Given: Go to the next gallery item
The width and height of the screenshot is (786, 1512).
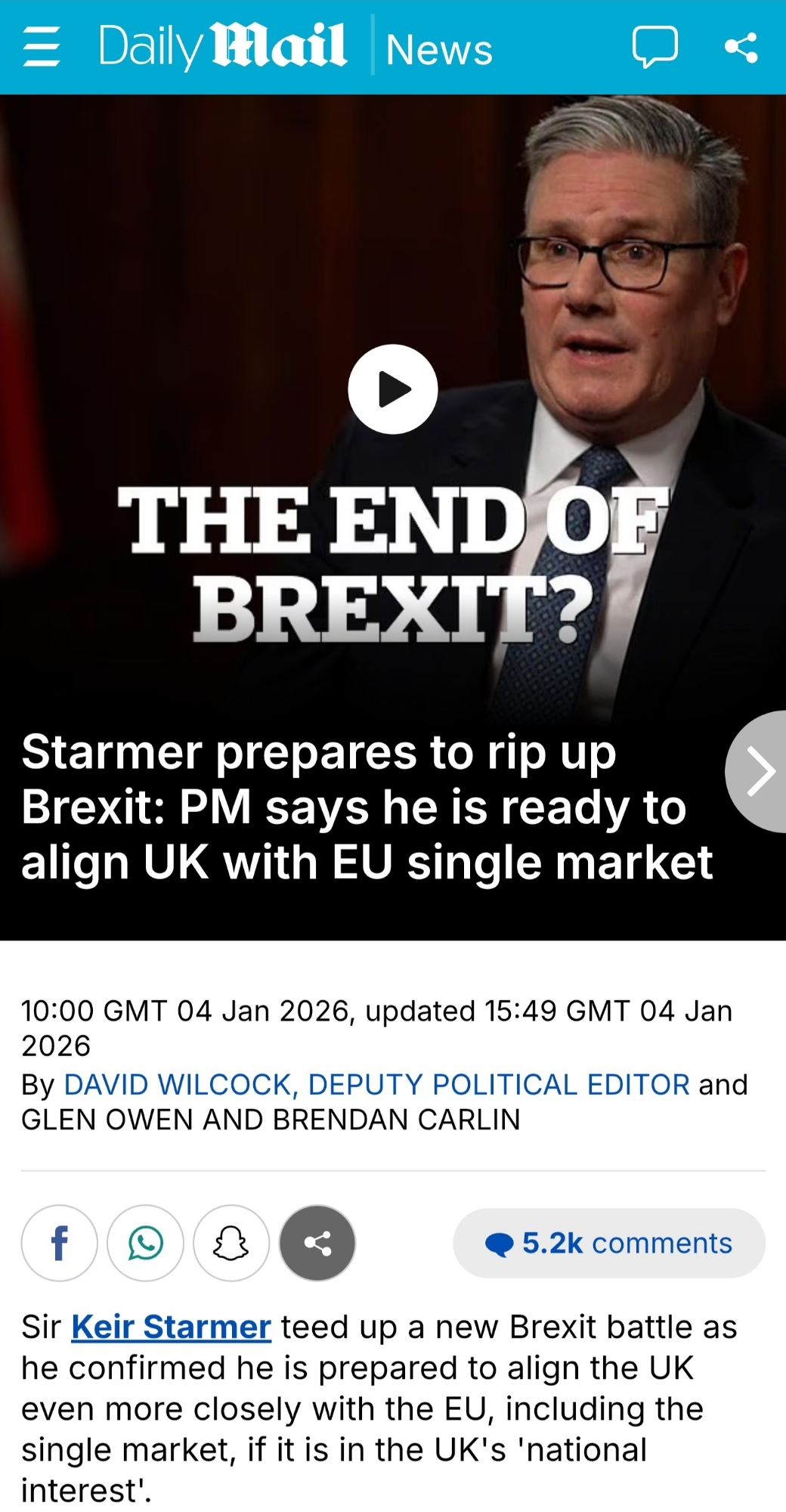Looking at the screenshot, I should (758, 772).
